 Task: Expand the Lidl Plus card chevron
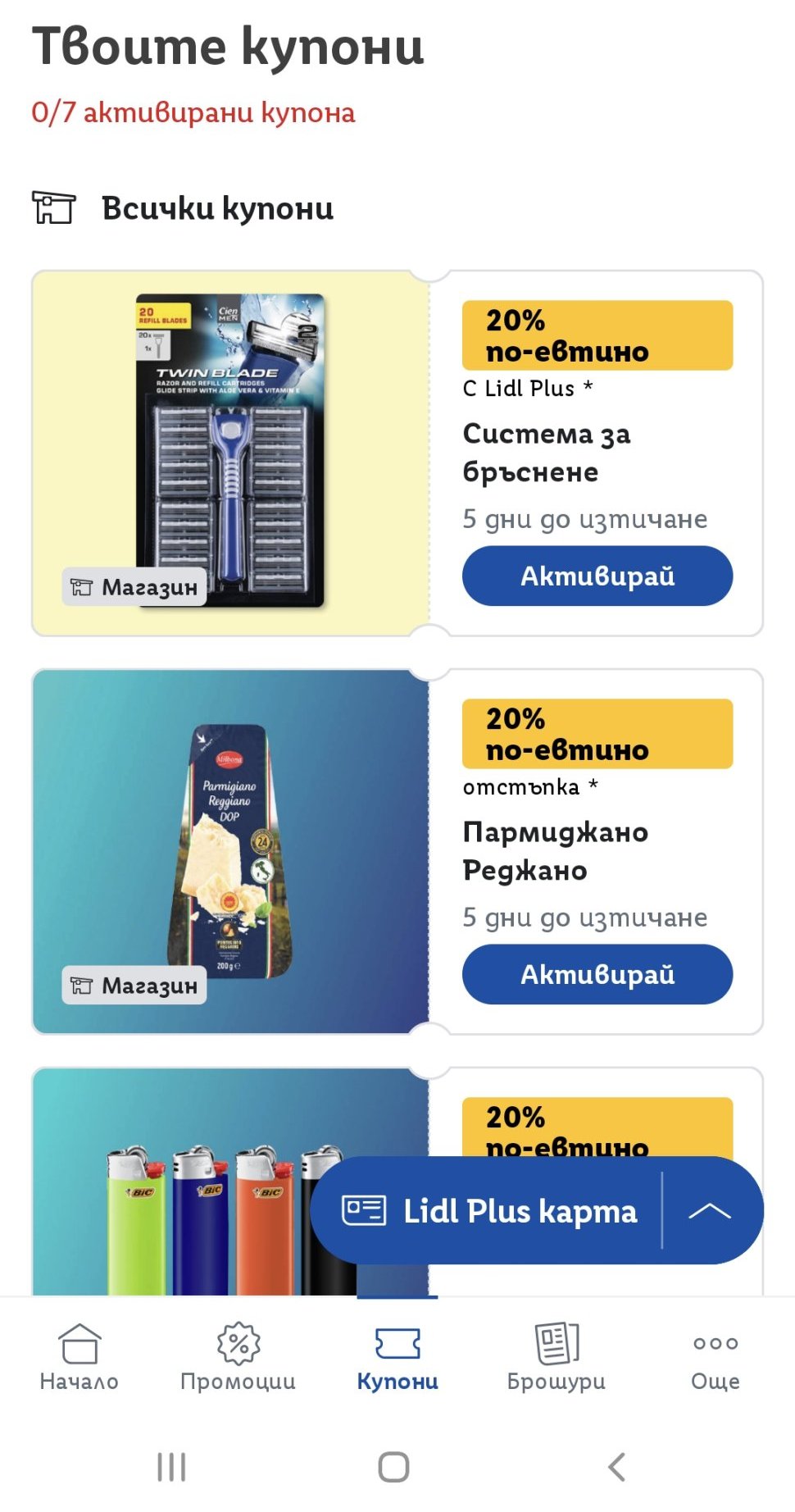click(x=710, y=1211)
